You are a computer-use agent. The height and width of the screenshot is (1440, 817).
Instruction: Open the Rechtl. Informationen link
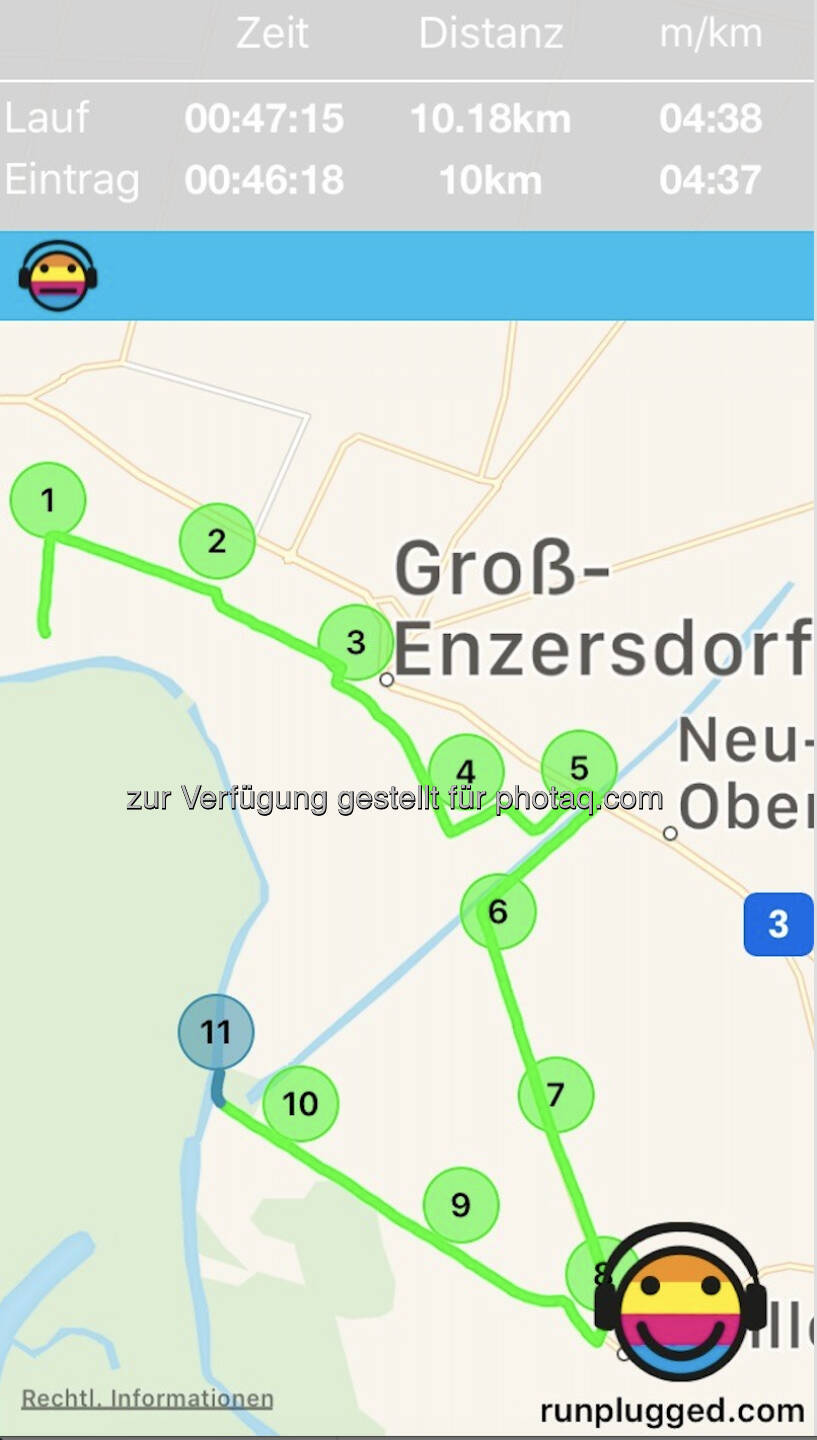147,1398
